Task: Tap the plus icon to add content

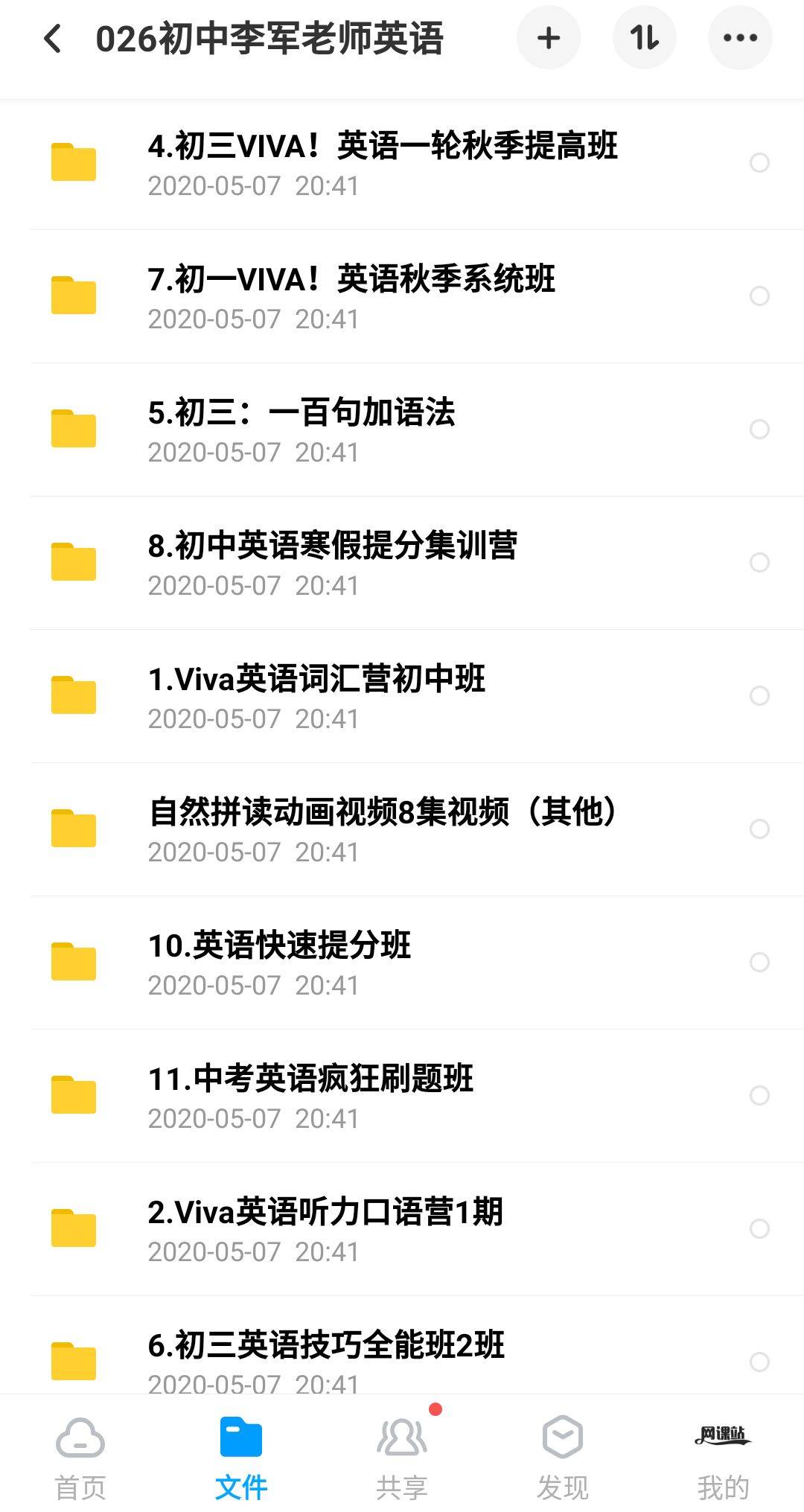Action: point(549,38)
